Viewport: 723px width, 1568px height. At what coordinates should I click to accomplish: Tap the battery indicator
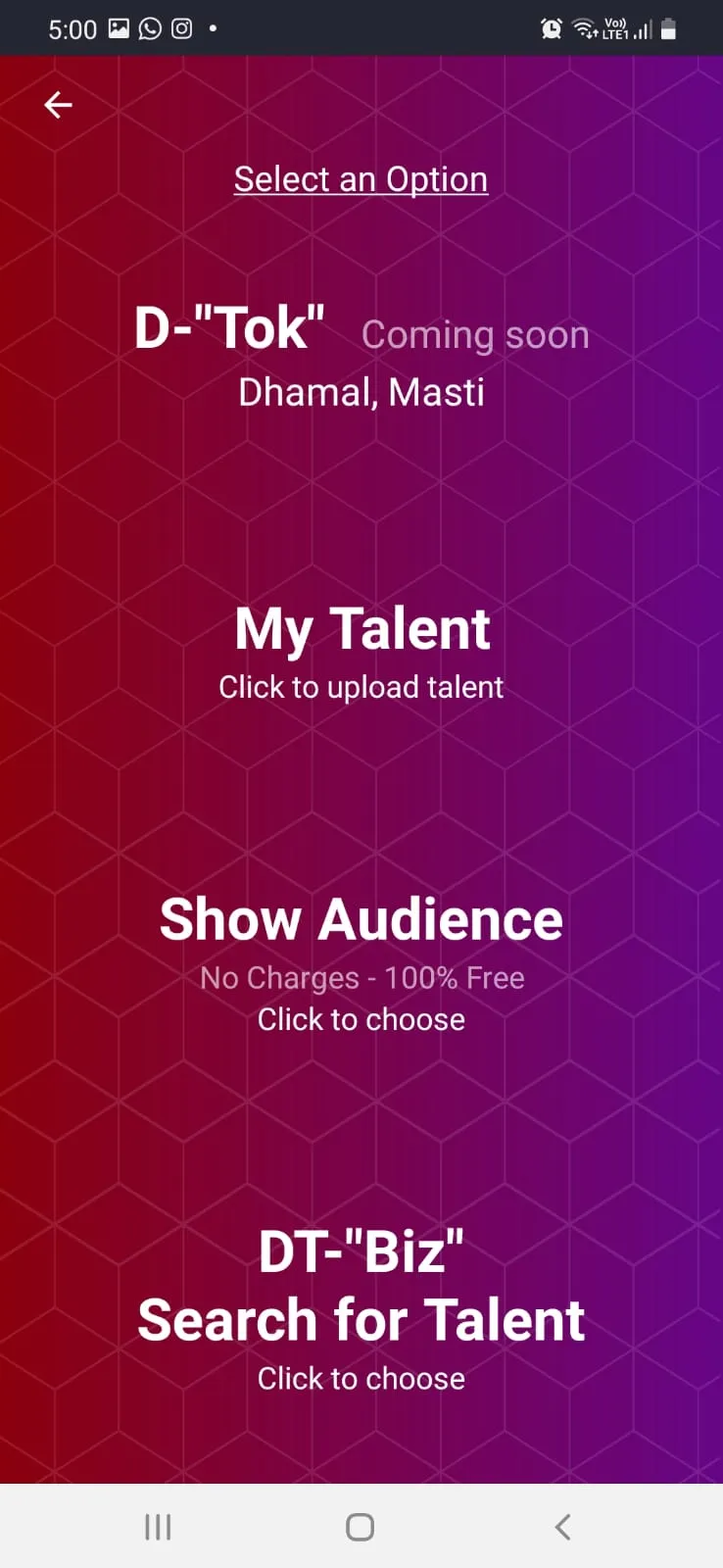pos(668,28)
